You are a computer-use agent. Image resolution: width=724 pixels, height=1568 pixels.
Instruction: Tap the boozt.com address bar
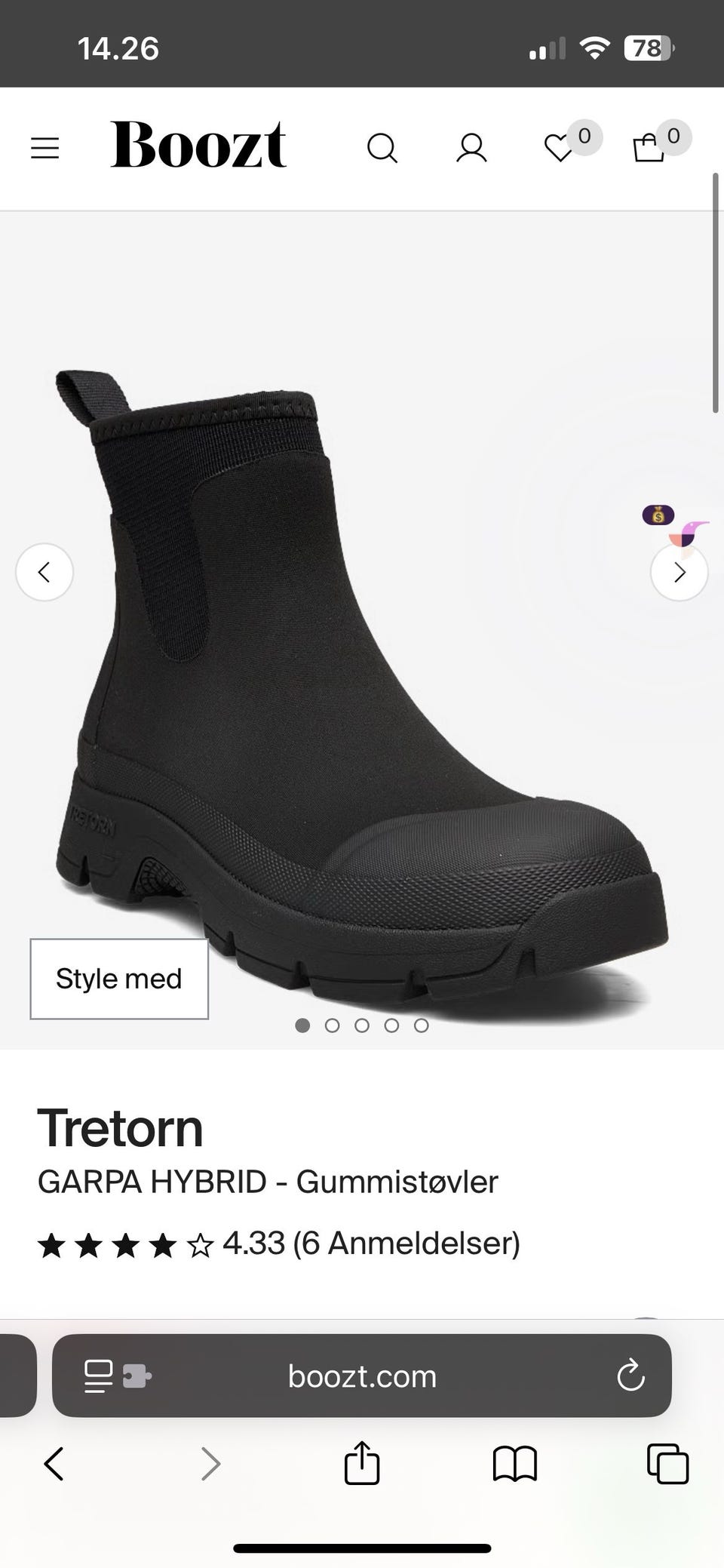coord(362,1376)
